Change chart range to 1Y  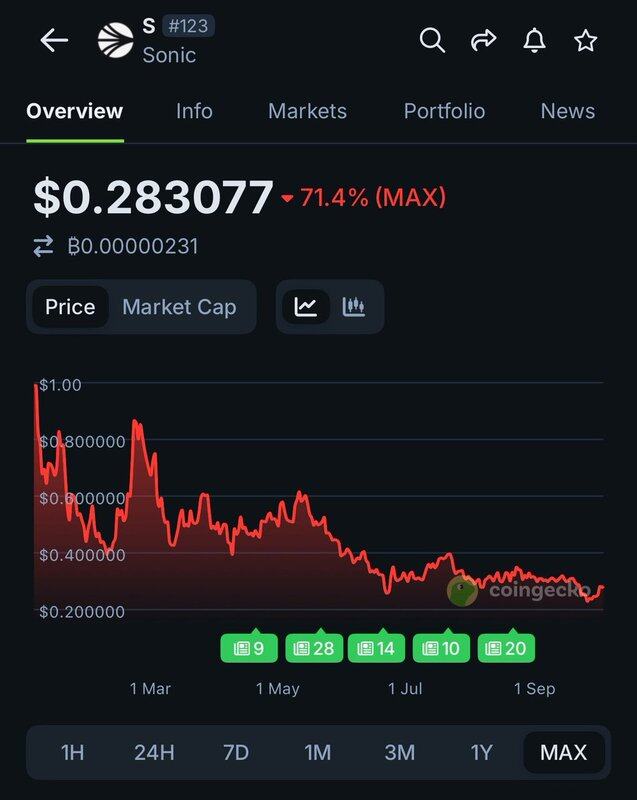coord(481,752)
